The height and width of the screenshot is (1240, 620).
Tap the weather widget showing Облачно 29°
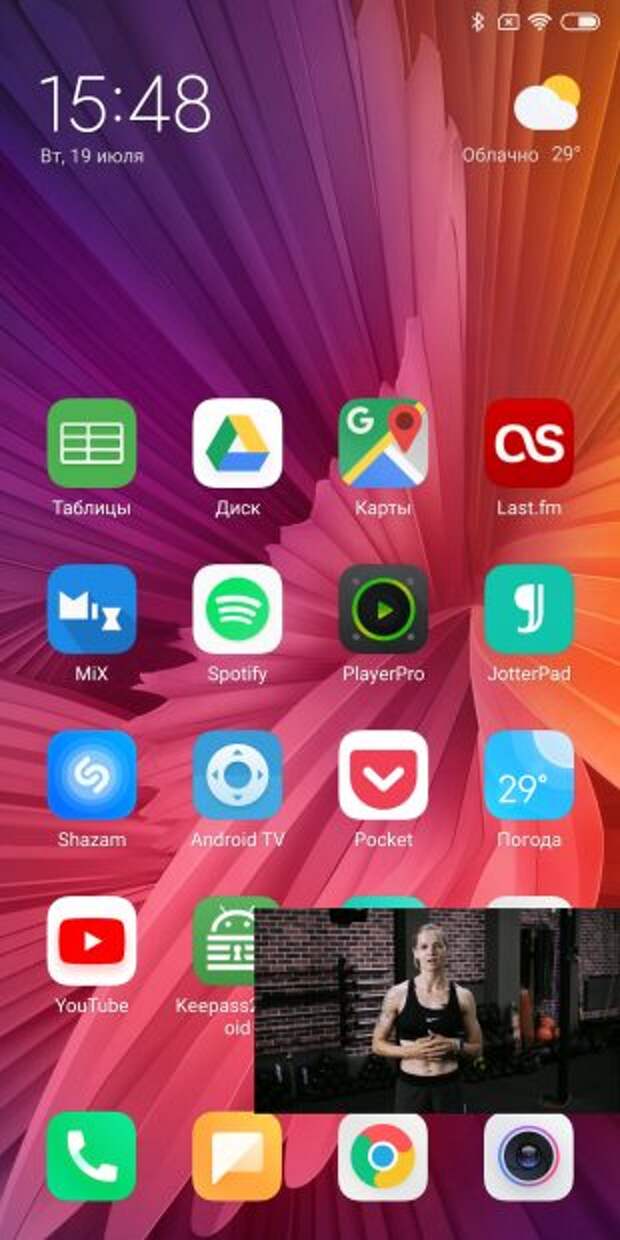pos(530,120)
